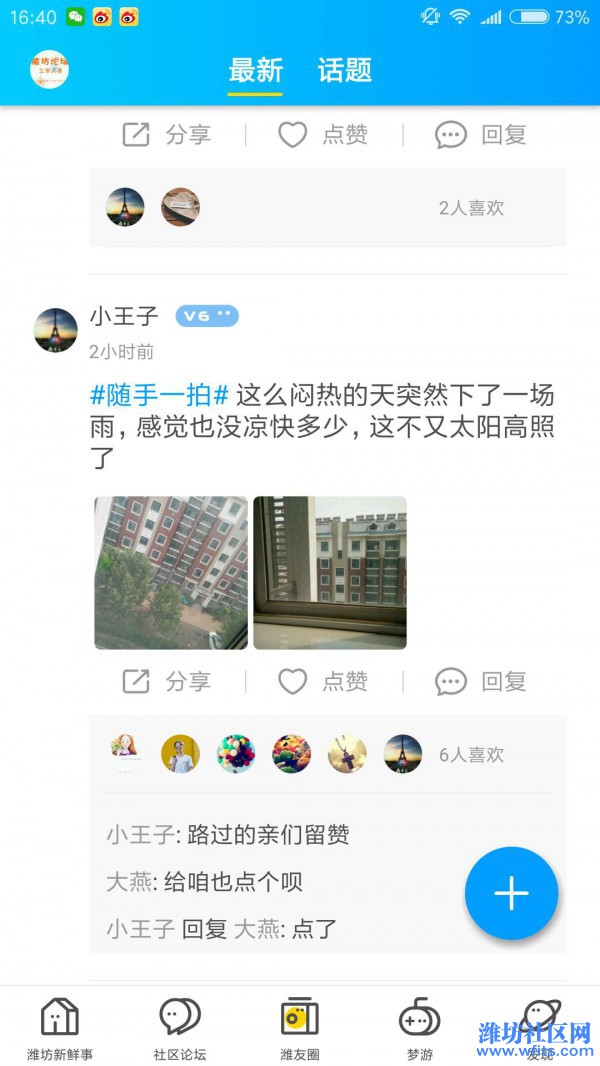
Task: Open the 社区论坛 tab
Action: pyautogui.click(x=180, y=1030)
